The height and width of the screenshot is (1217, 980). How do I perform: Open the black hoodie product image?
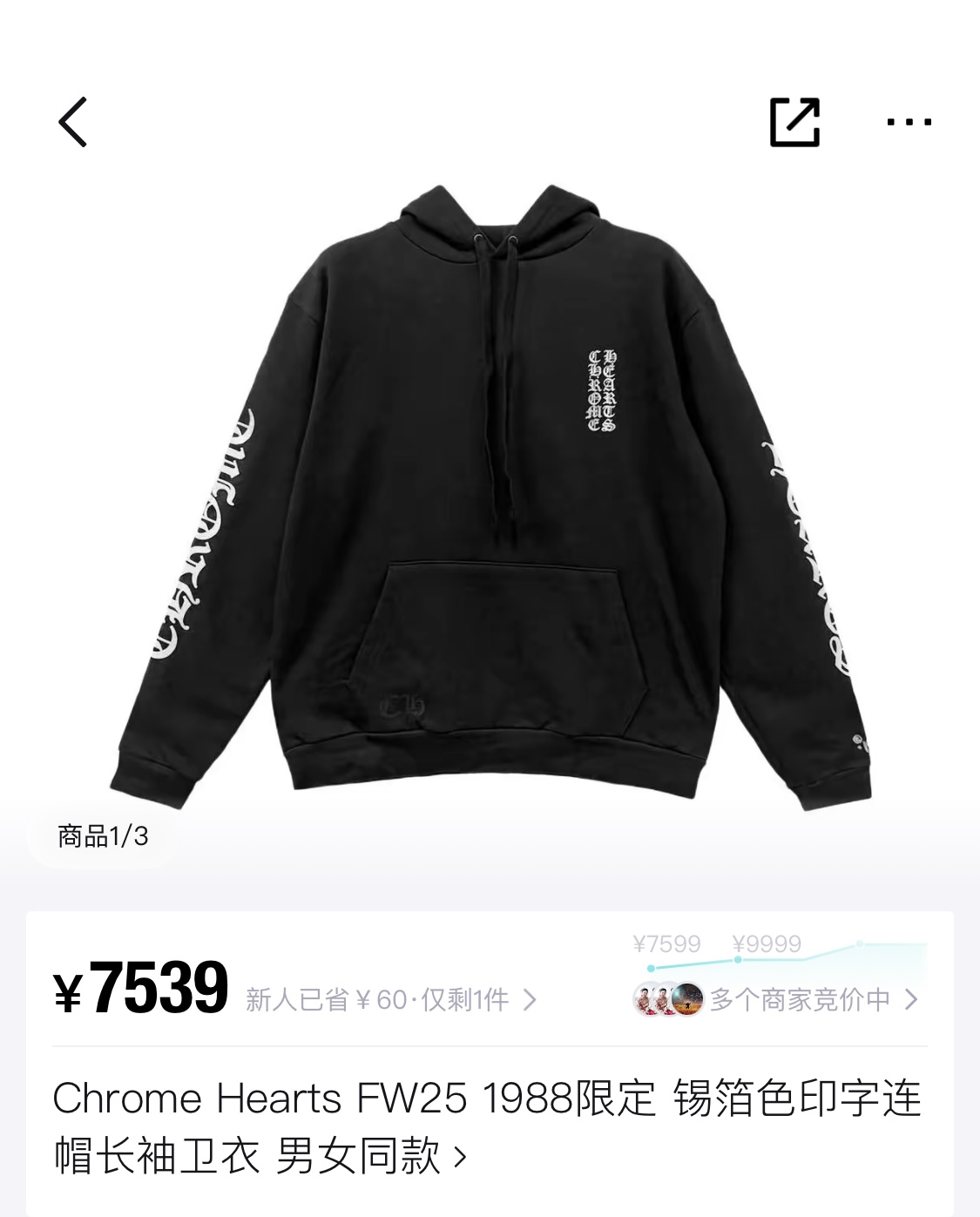coord(490,497)
